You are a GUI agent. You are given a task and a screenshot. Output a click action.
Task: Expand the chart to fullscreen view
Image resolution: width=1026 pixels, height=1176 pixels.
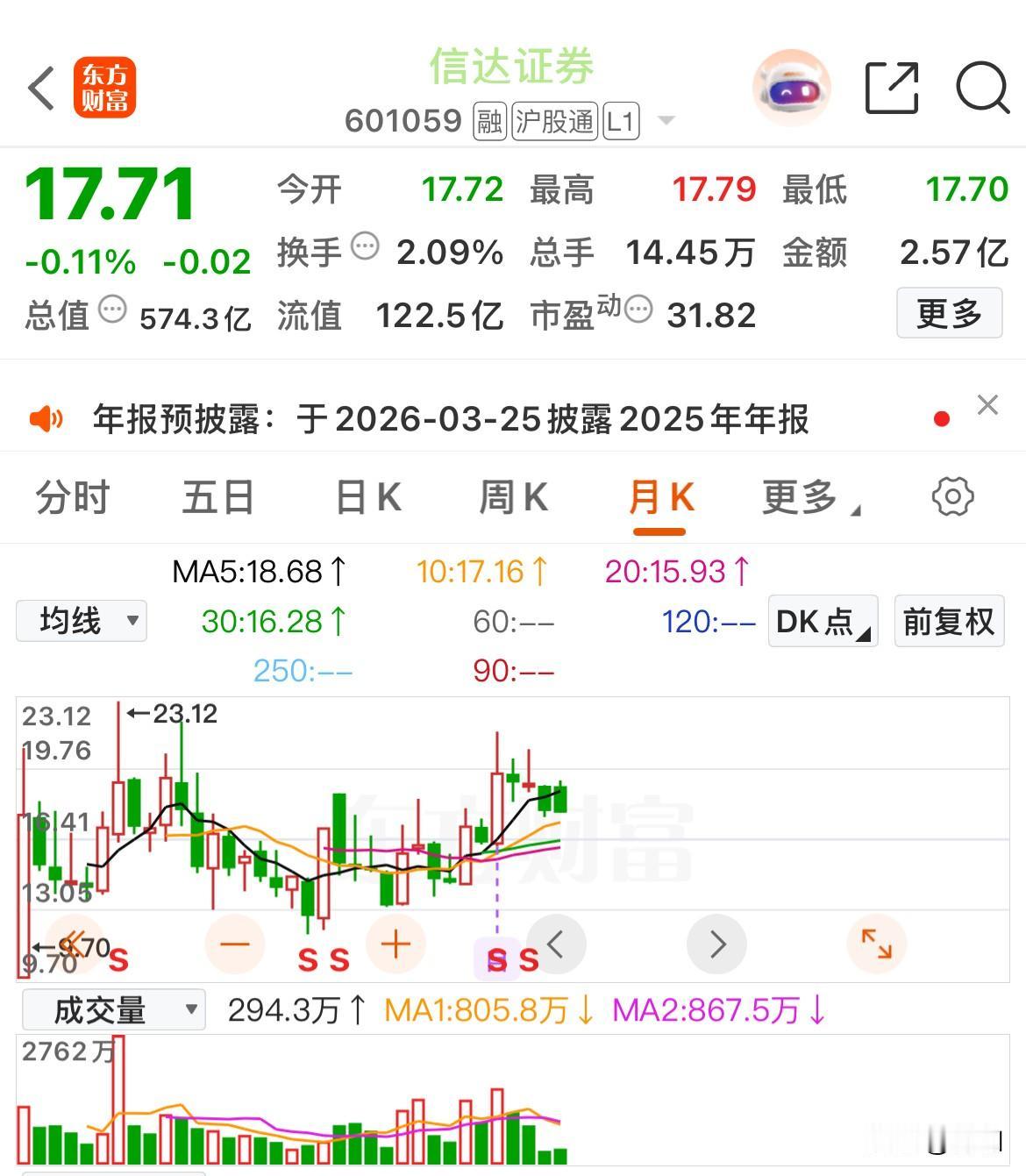click(x=877, y=944)
